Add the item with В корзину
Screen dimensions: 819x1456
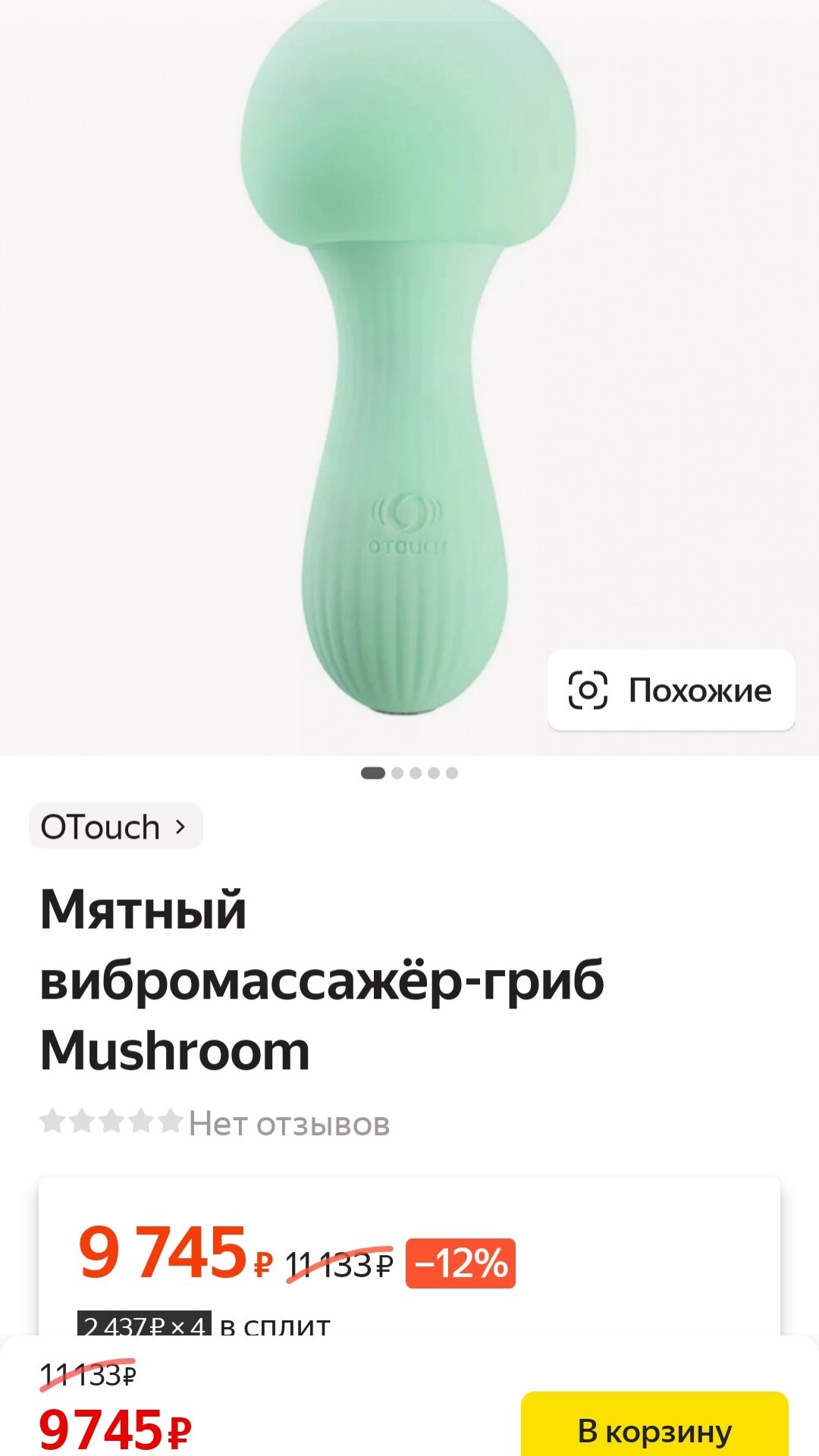(x=654, y=1429)
